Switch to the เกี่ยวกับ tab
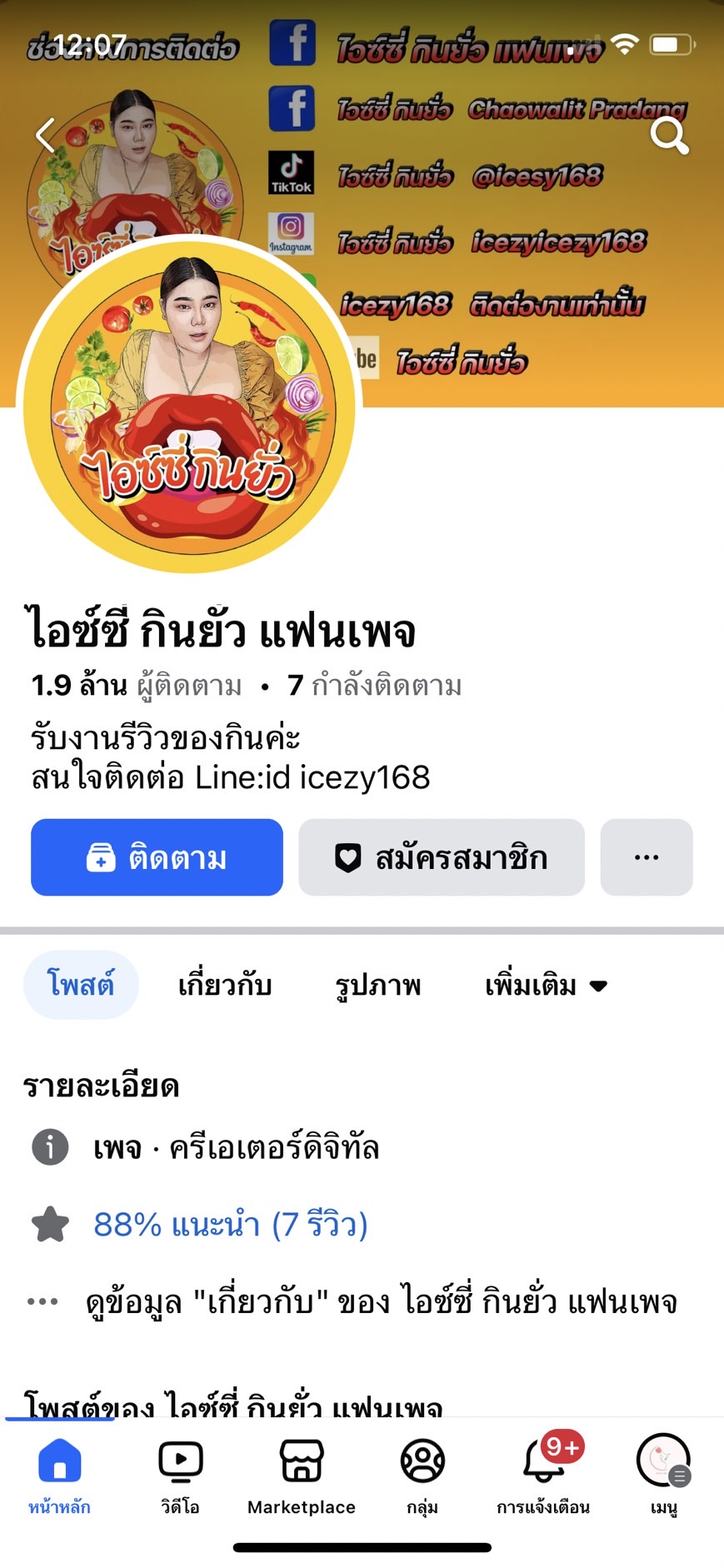The image size is (724, 1568). tap(225, 985)
